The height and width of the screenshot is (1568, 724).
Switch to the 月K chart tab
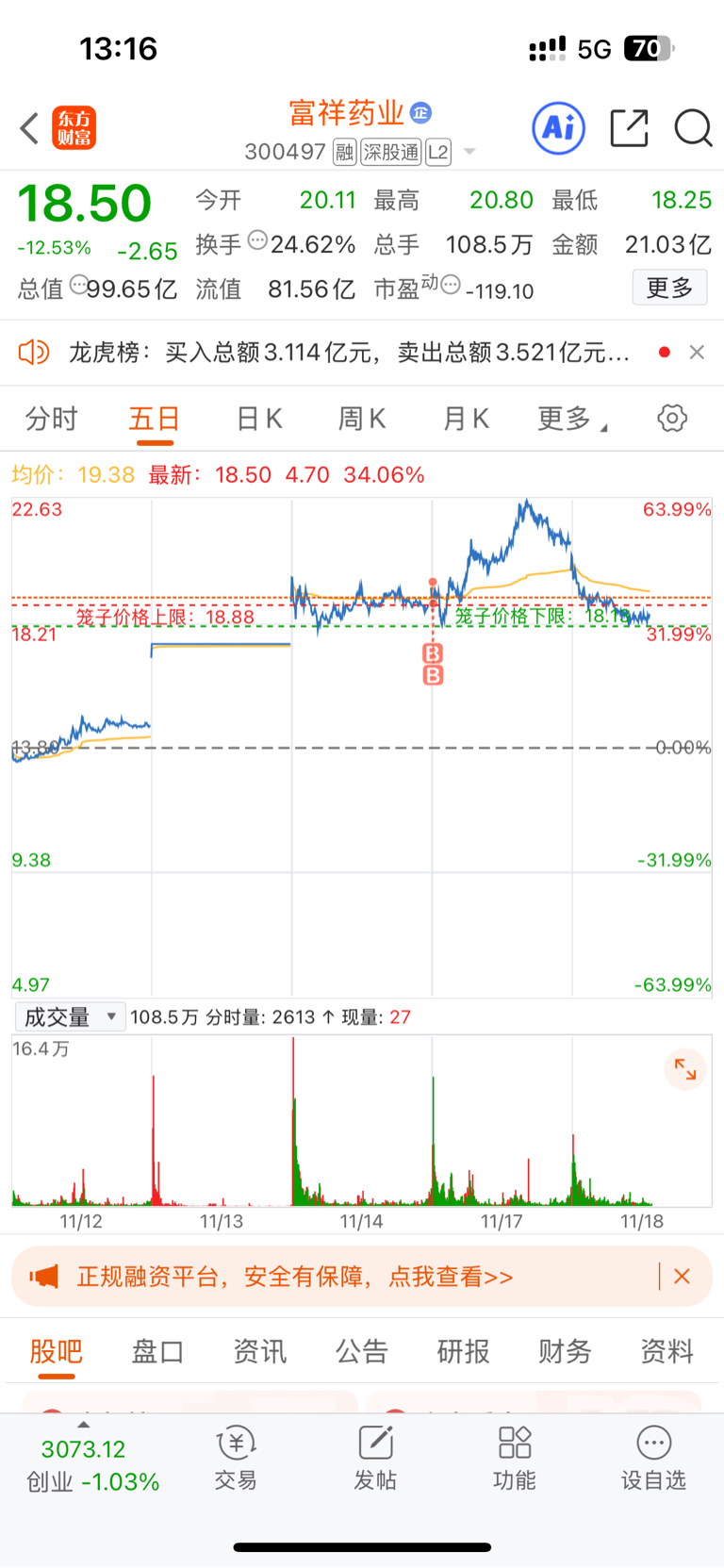click(x=466, y=419)
